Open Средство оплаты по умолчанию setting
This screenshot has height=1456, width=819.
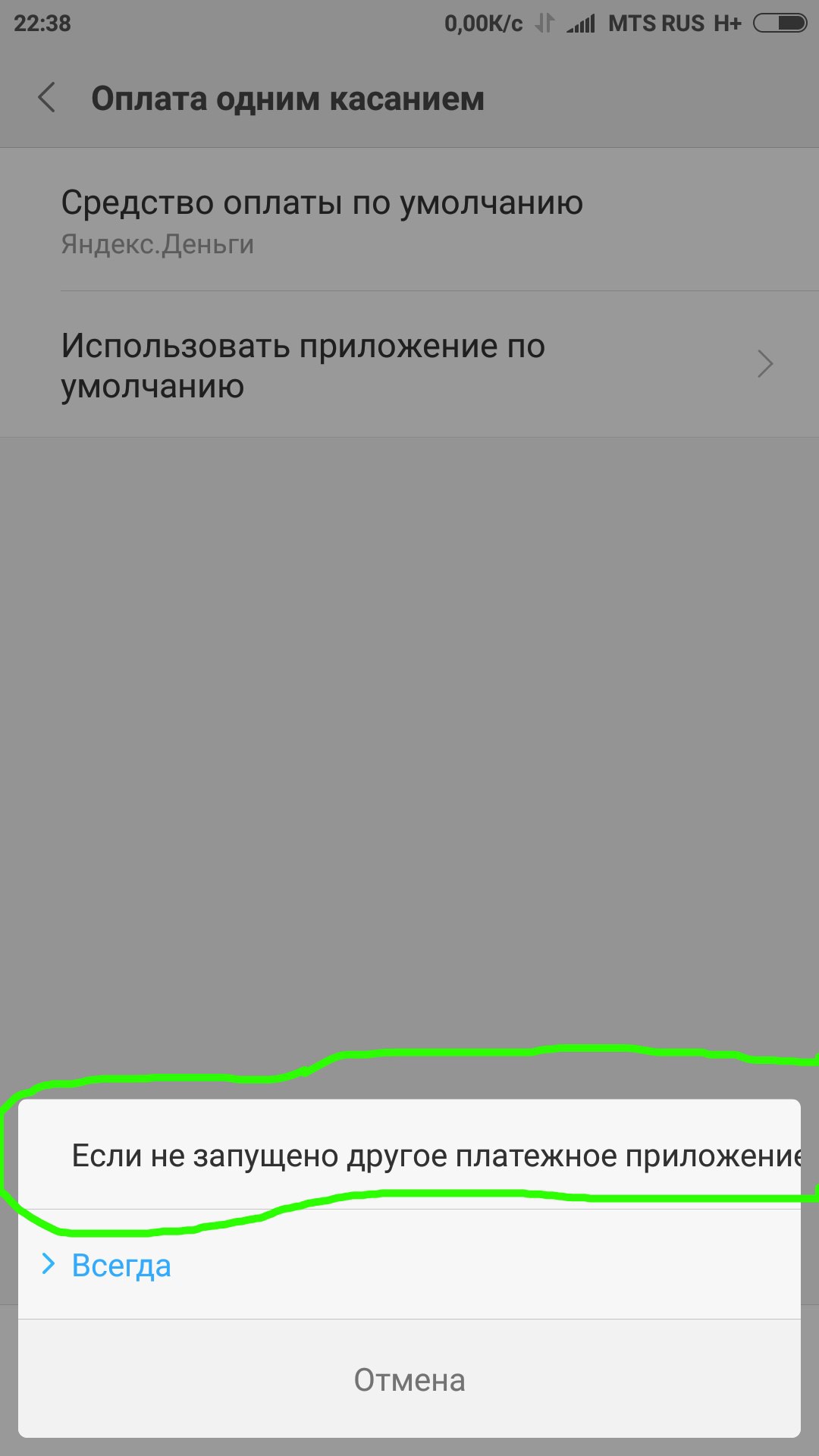pos(409,220)
